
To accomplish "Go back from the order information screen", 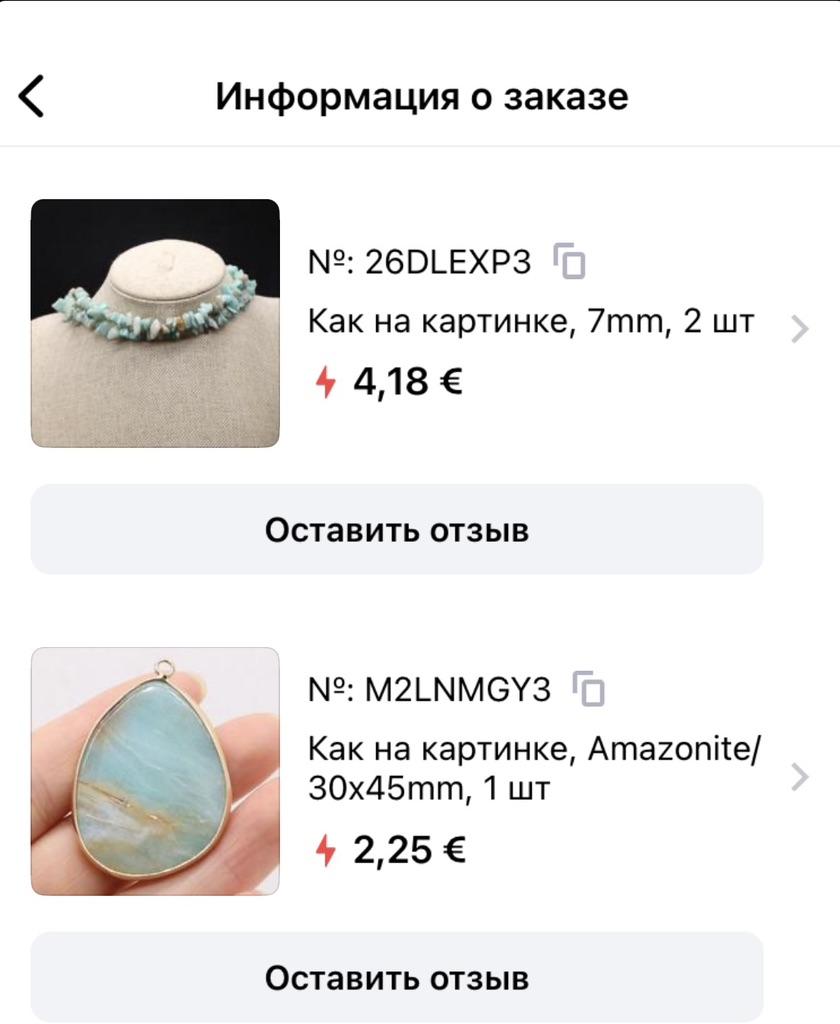I will coord(32,97).
